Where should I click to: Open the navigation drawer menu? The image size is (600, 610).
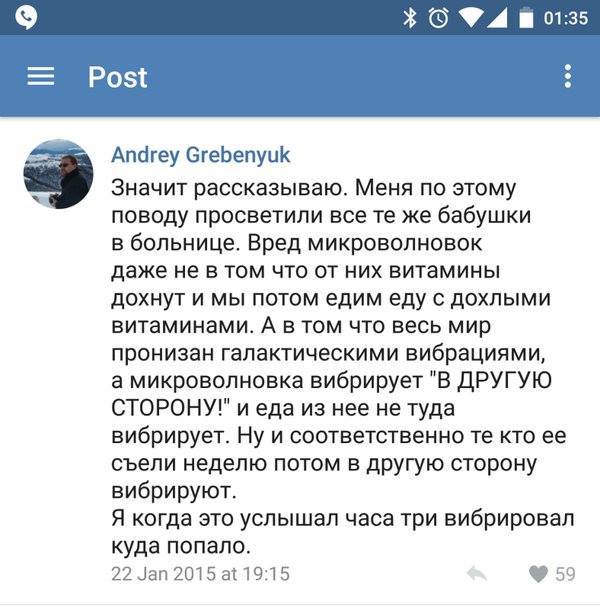(41, 77)
